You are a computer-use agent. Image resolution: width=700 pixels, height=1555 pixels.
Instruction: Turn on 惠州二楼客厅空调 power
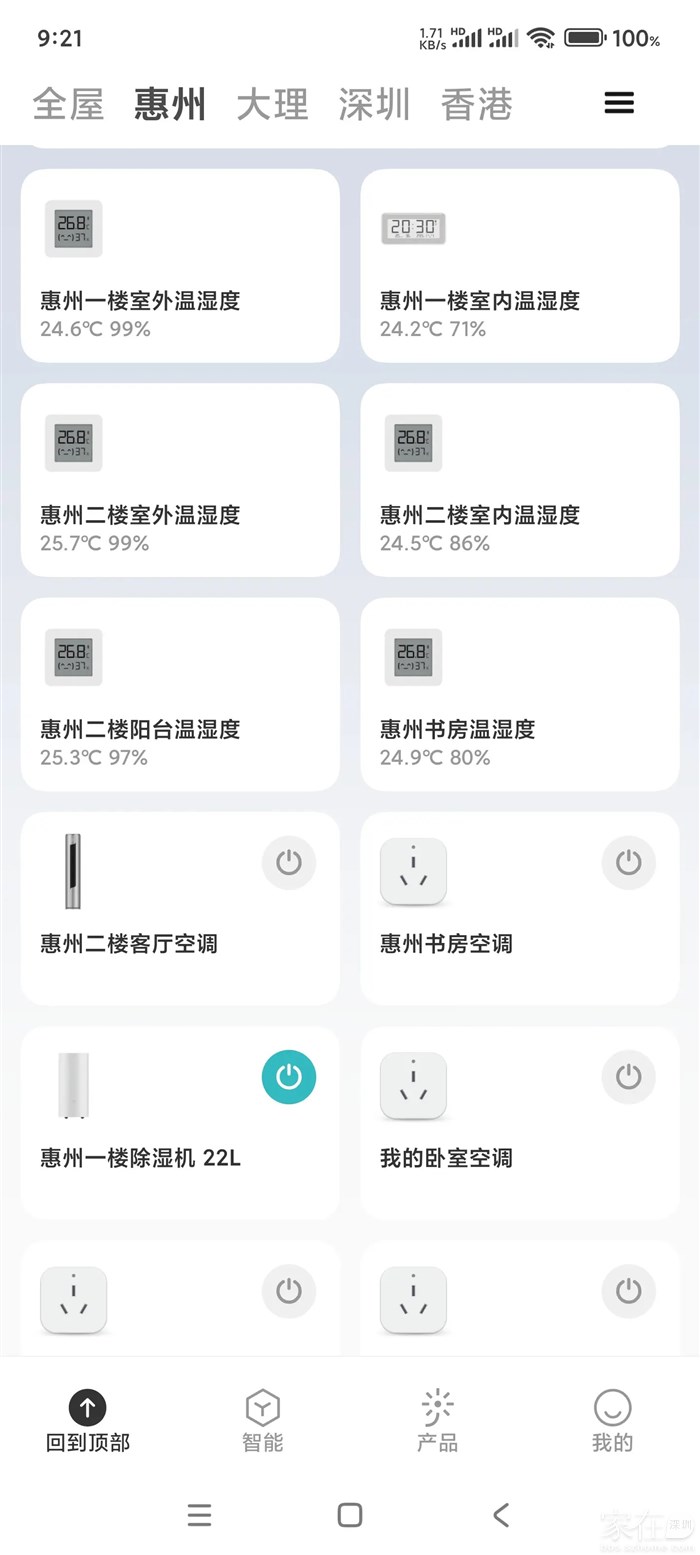pyautogui.click(x=289, y=862)
